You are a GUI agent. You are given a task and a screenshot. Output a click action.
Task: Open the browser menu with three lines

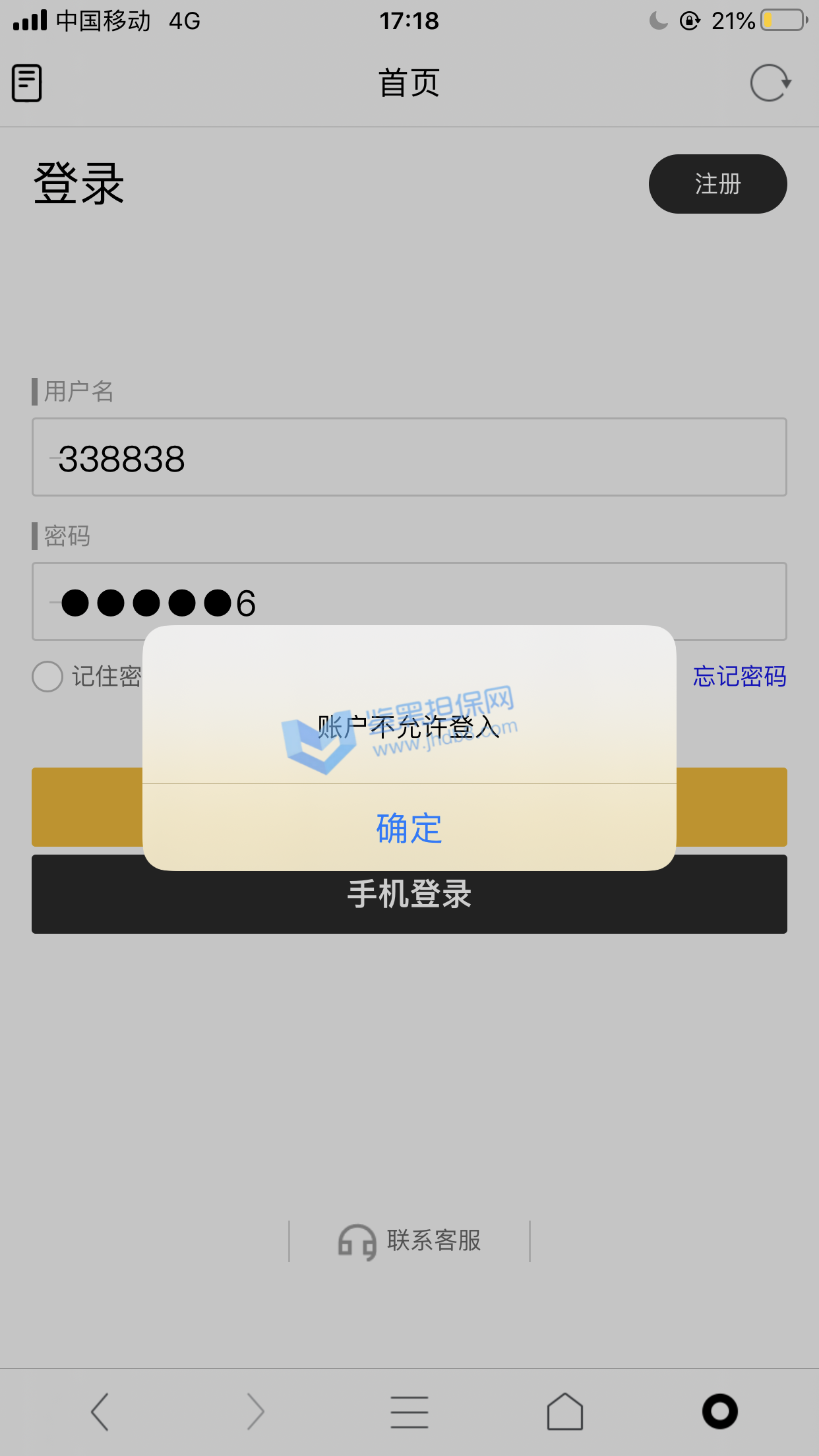click(409, 1412)
